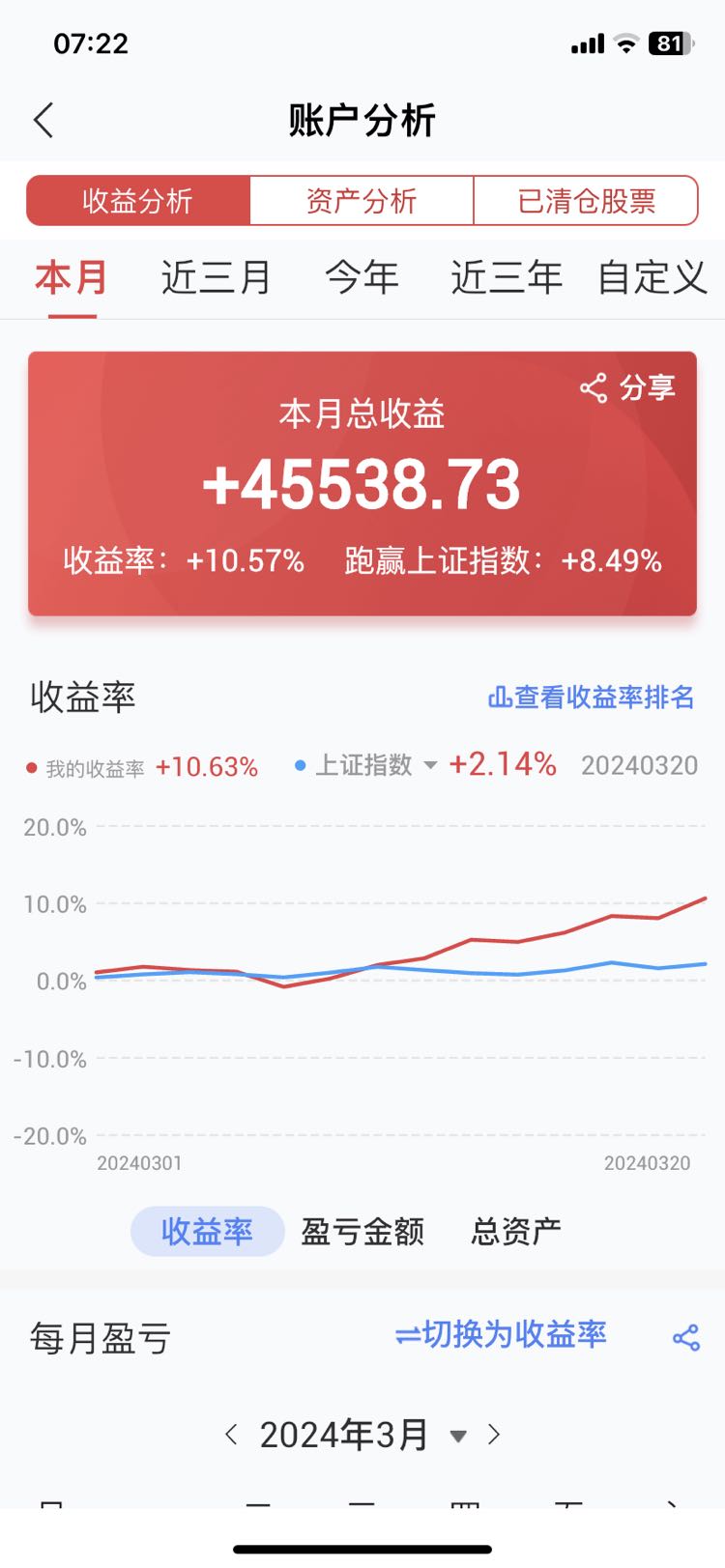Go back from 账户分析 page
725x1568 pixels.
click(x=43, y=121)
